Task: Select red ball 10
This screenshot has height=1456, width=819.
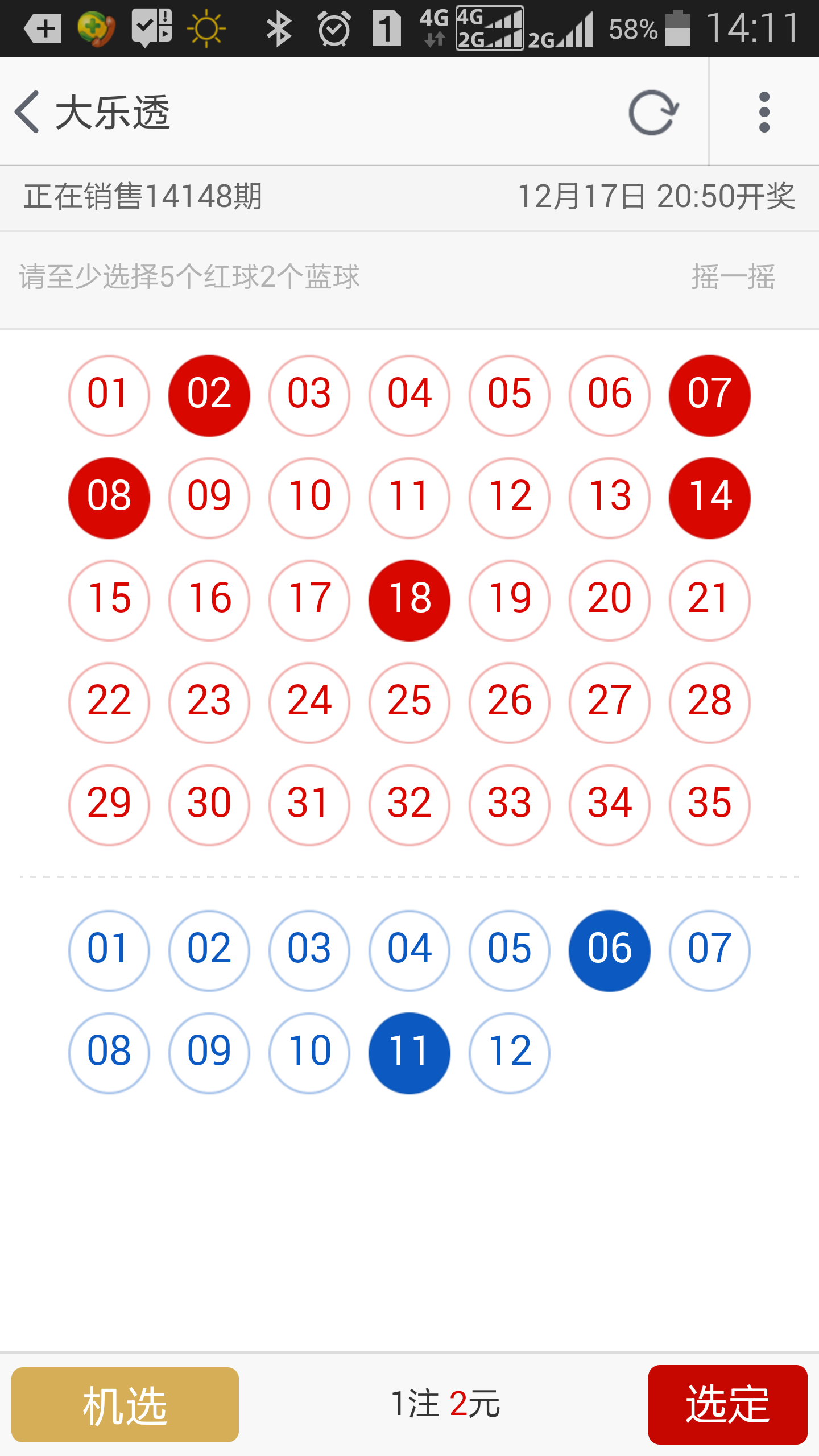Action: pyautogui.click(x=309, y=498)
